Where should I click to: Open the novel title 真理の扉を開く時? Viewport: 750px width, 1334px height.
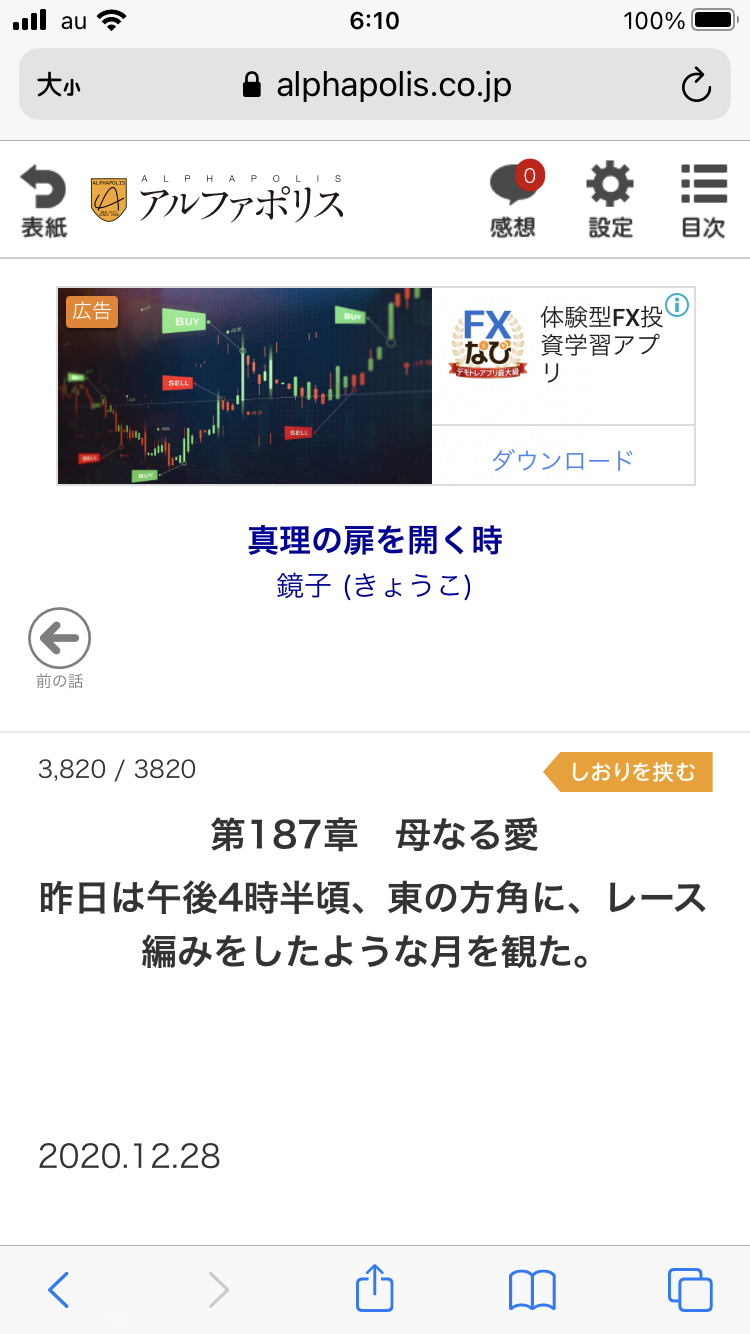(375, 541)
